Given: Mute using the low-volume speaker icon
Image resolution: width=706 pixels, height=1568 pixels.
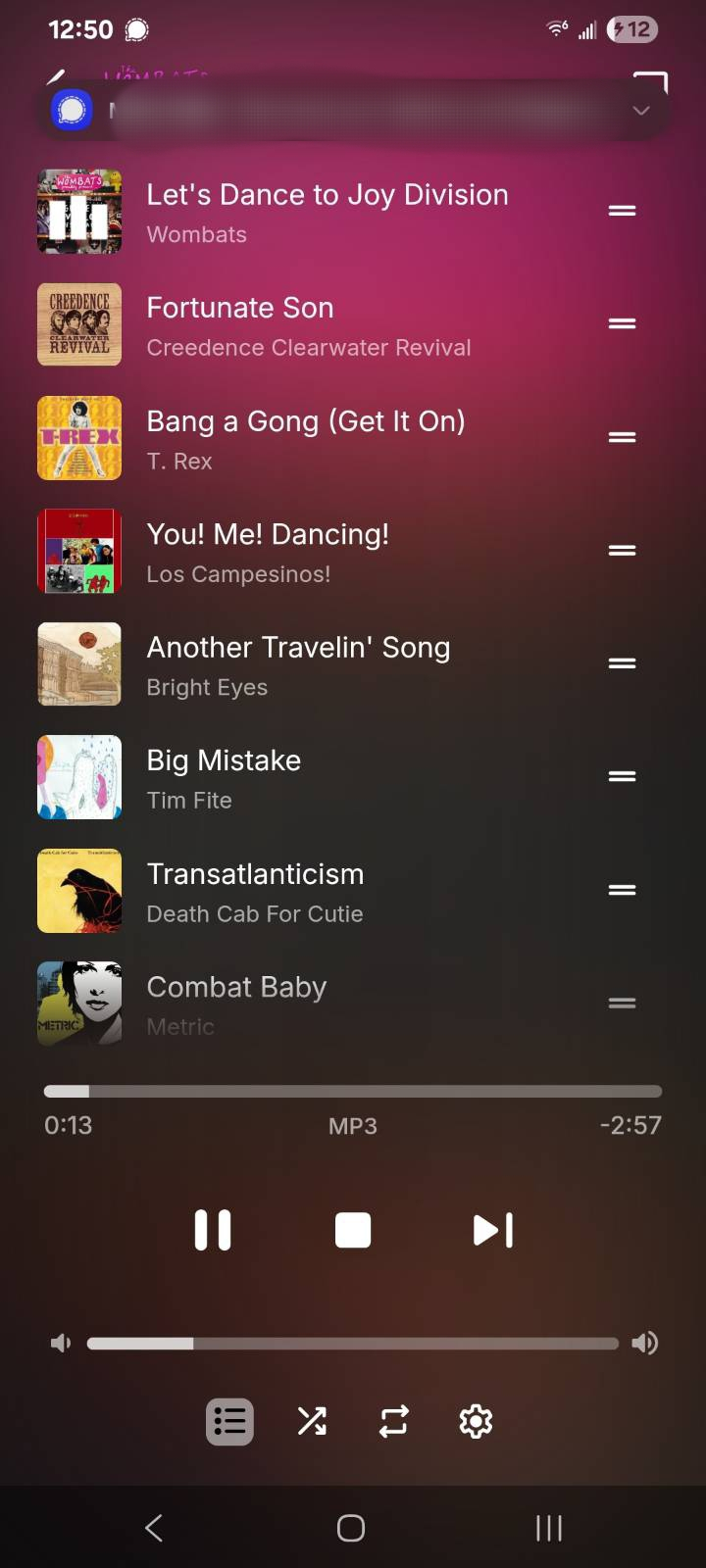Looking at the screenshot, I should point(61,1343).
